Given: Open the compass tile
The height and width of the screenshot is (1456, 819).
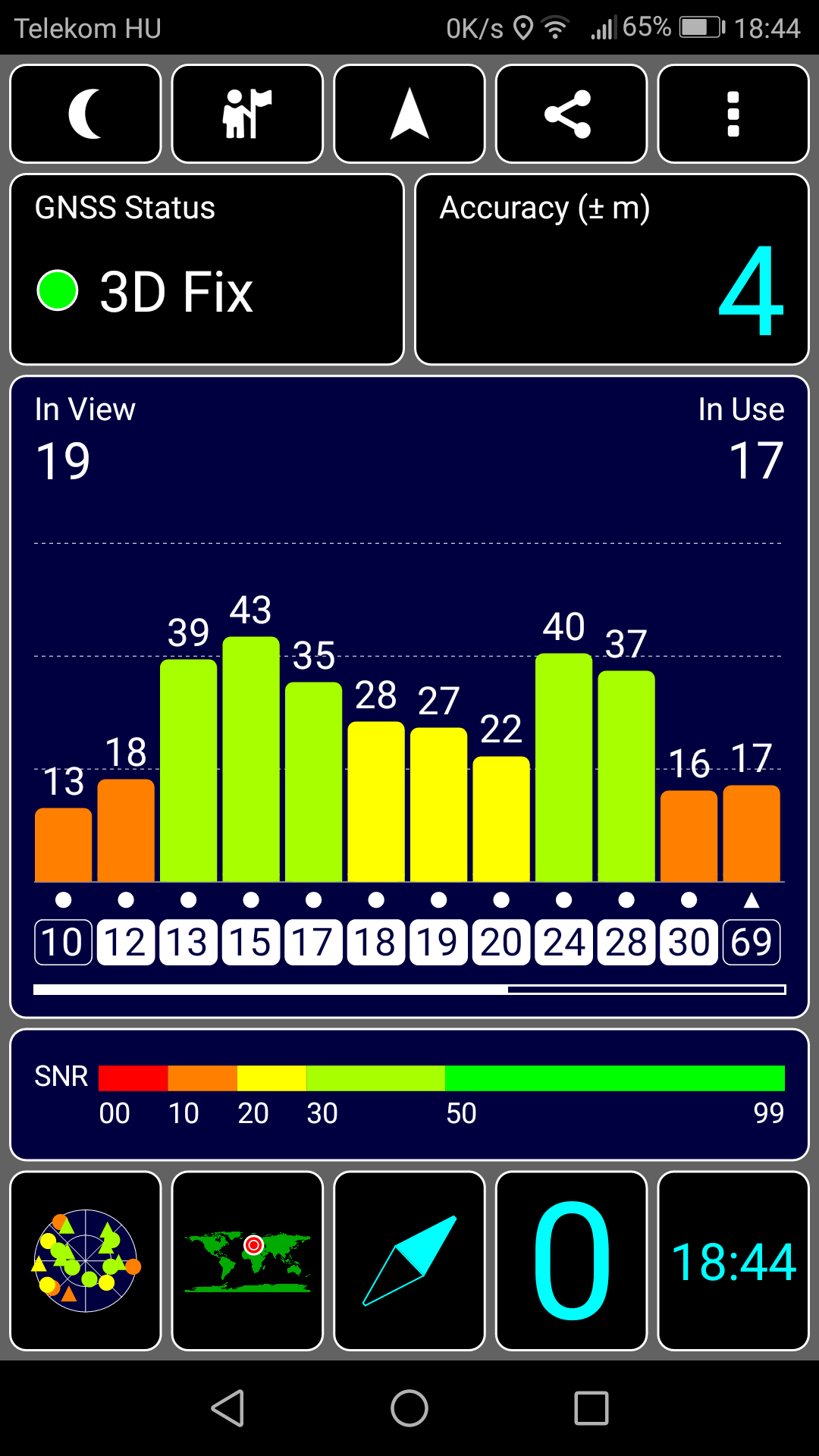Looking at the screenshot, I should click(409, 1261).
